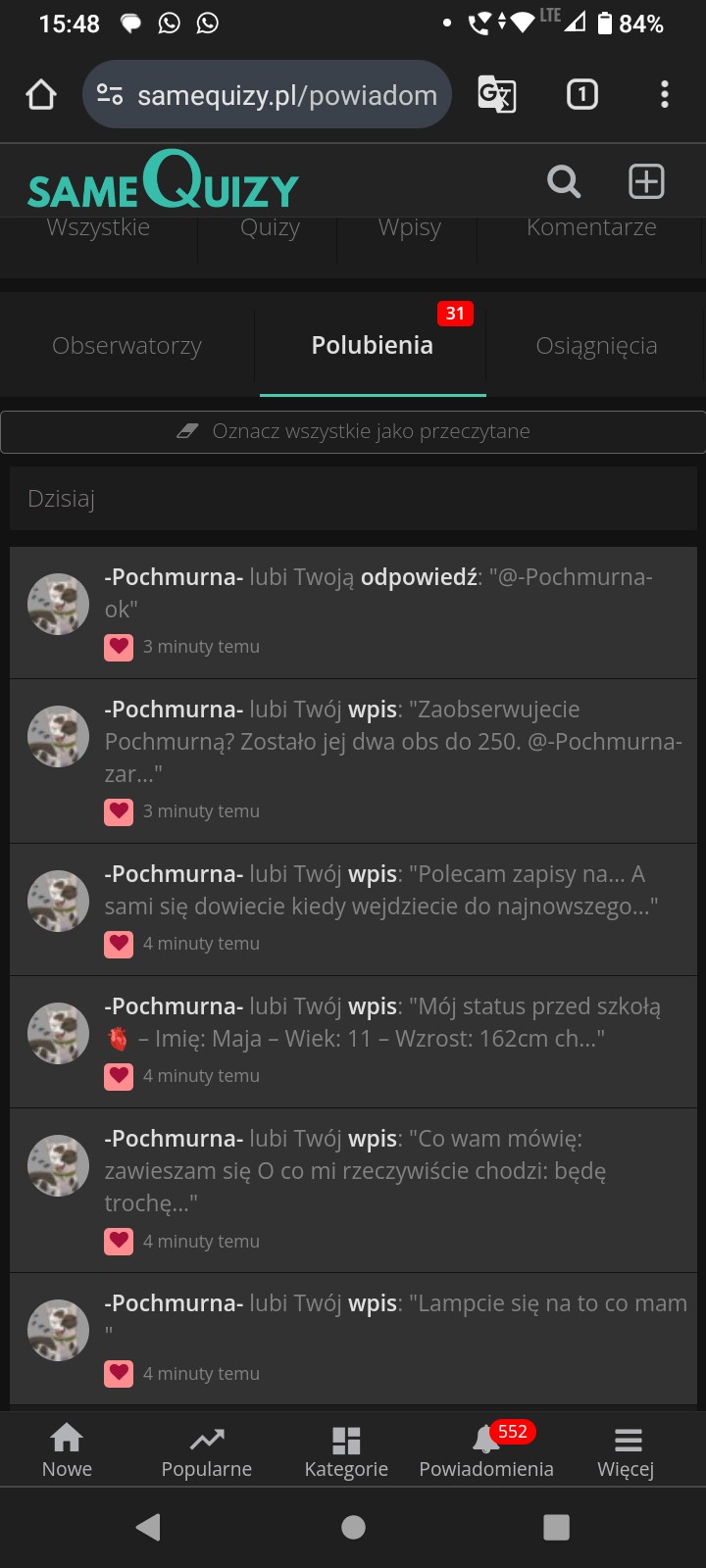Open Kategorie in the bottom bar
706x1568 pixels.
[346, 1450]
